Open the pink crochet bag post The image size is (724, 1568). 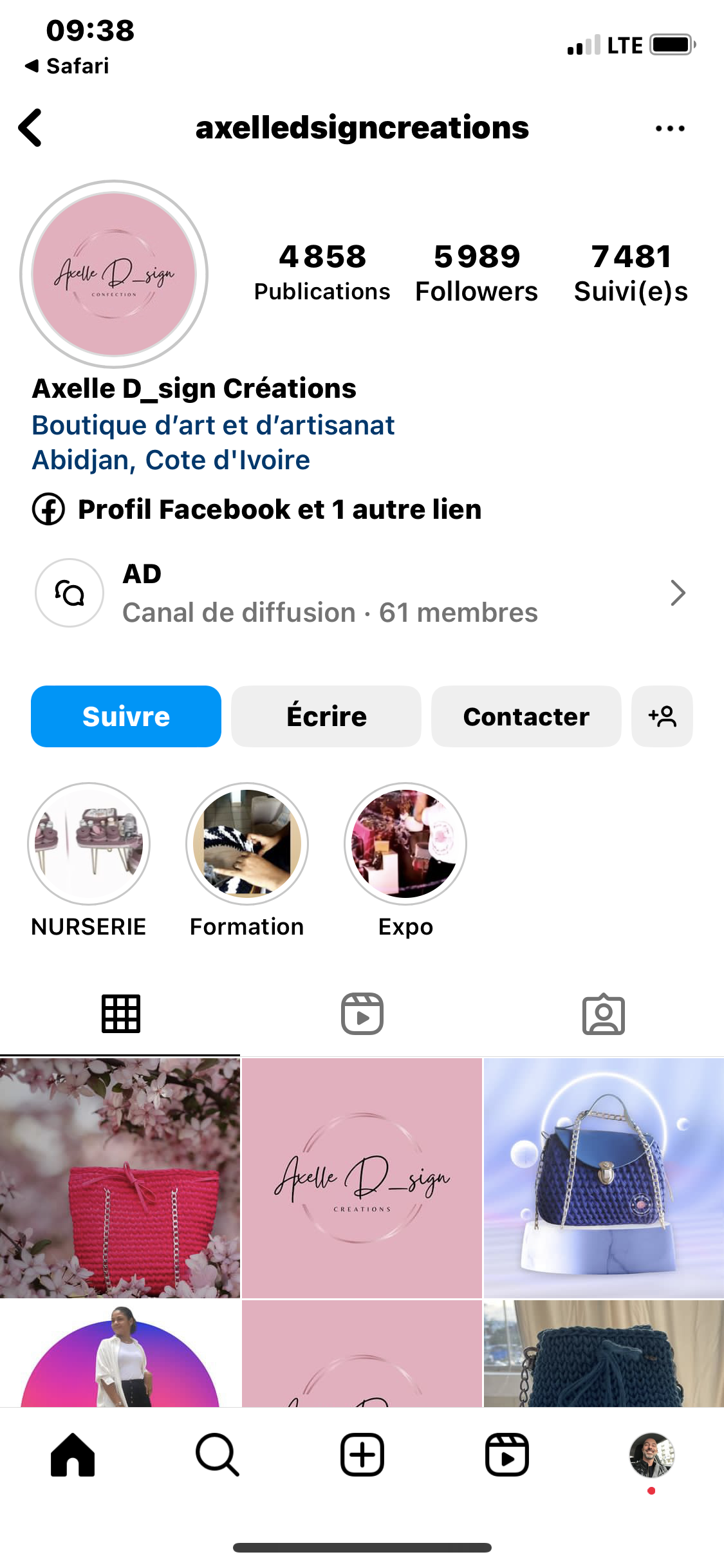pyautogui.click(x=120, y=1178)
